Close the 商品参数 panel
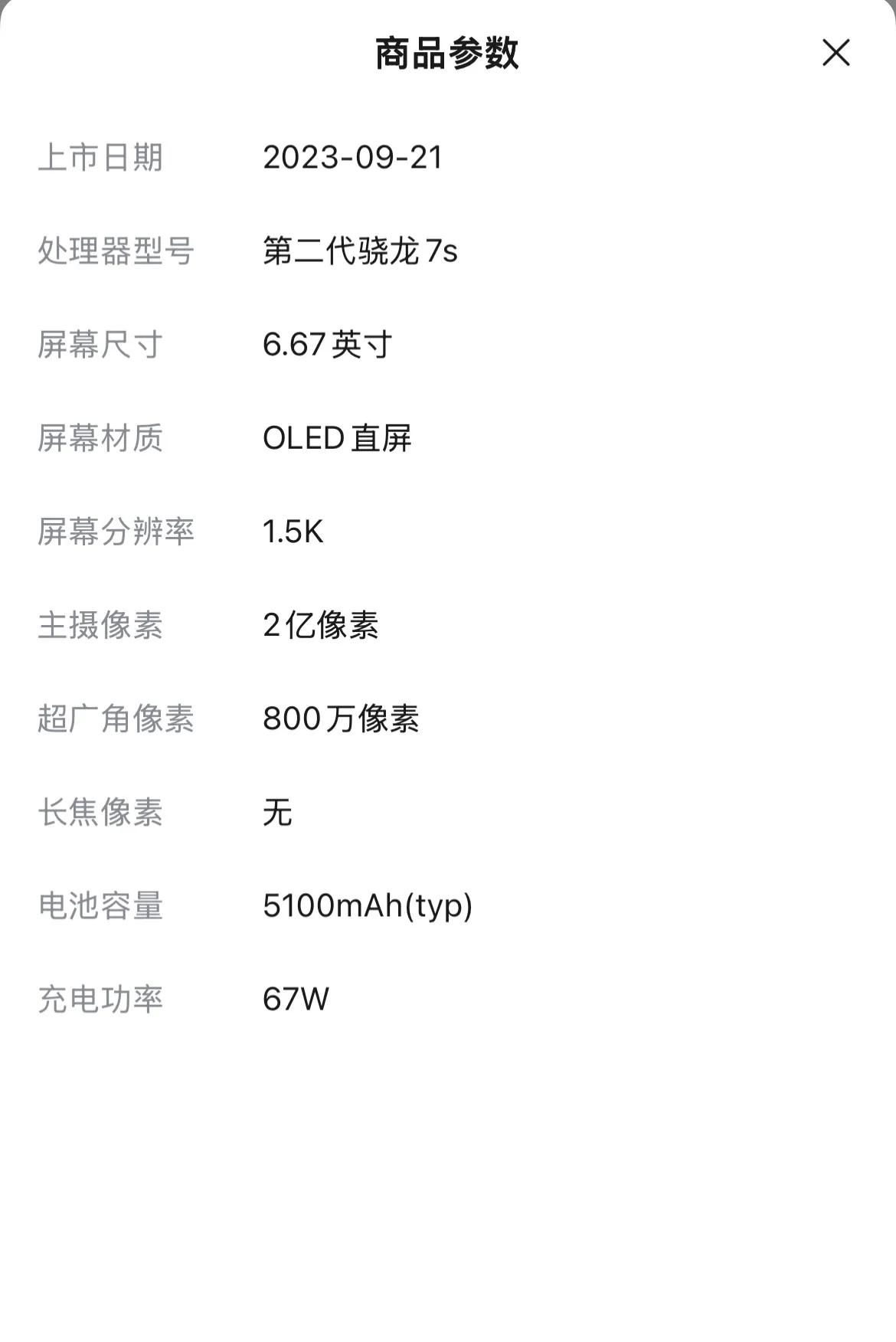Viewport: 896px width, 1342px height. [836, 53]
